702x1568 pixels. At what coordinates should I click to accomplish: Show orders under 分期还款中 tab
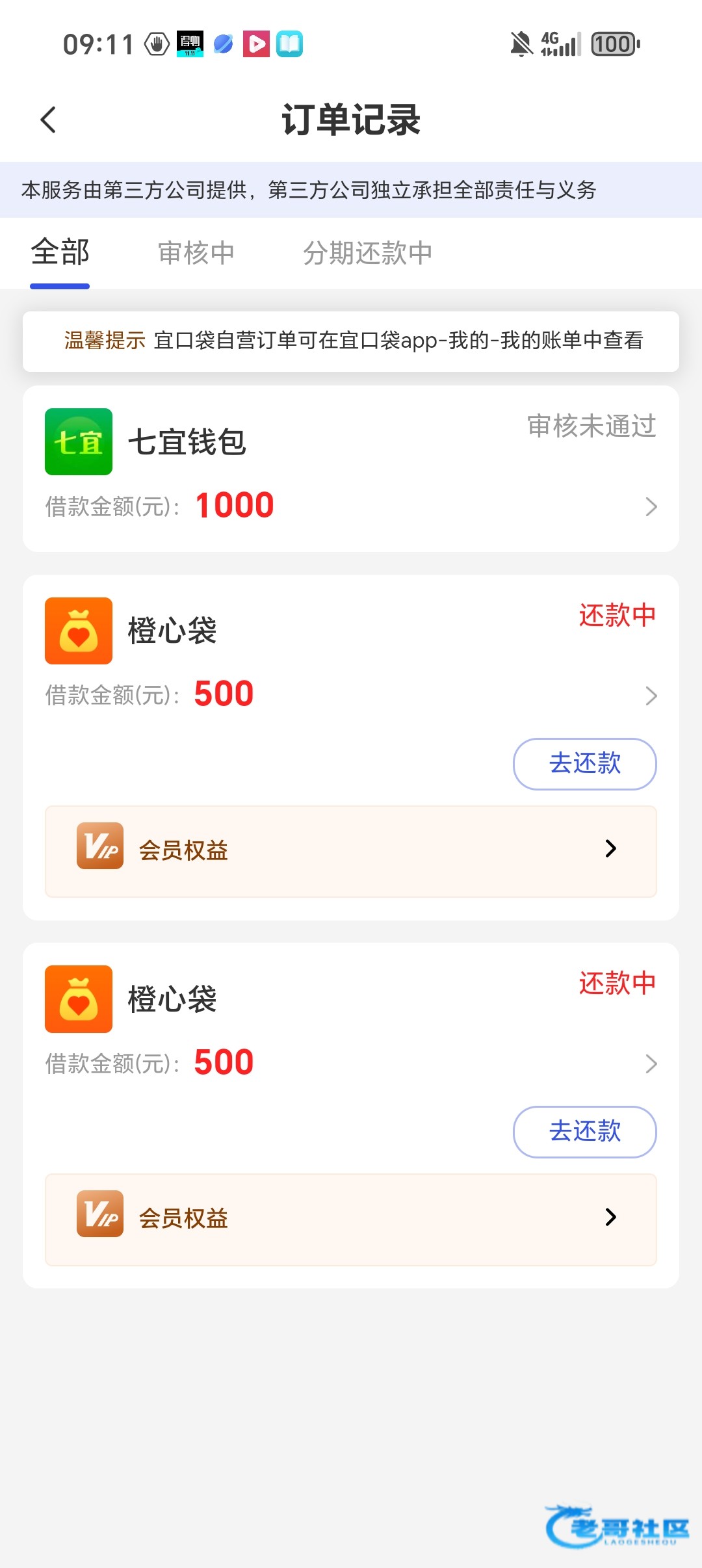367,253
